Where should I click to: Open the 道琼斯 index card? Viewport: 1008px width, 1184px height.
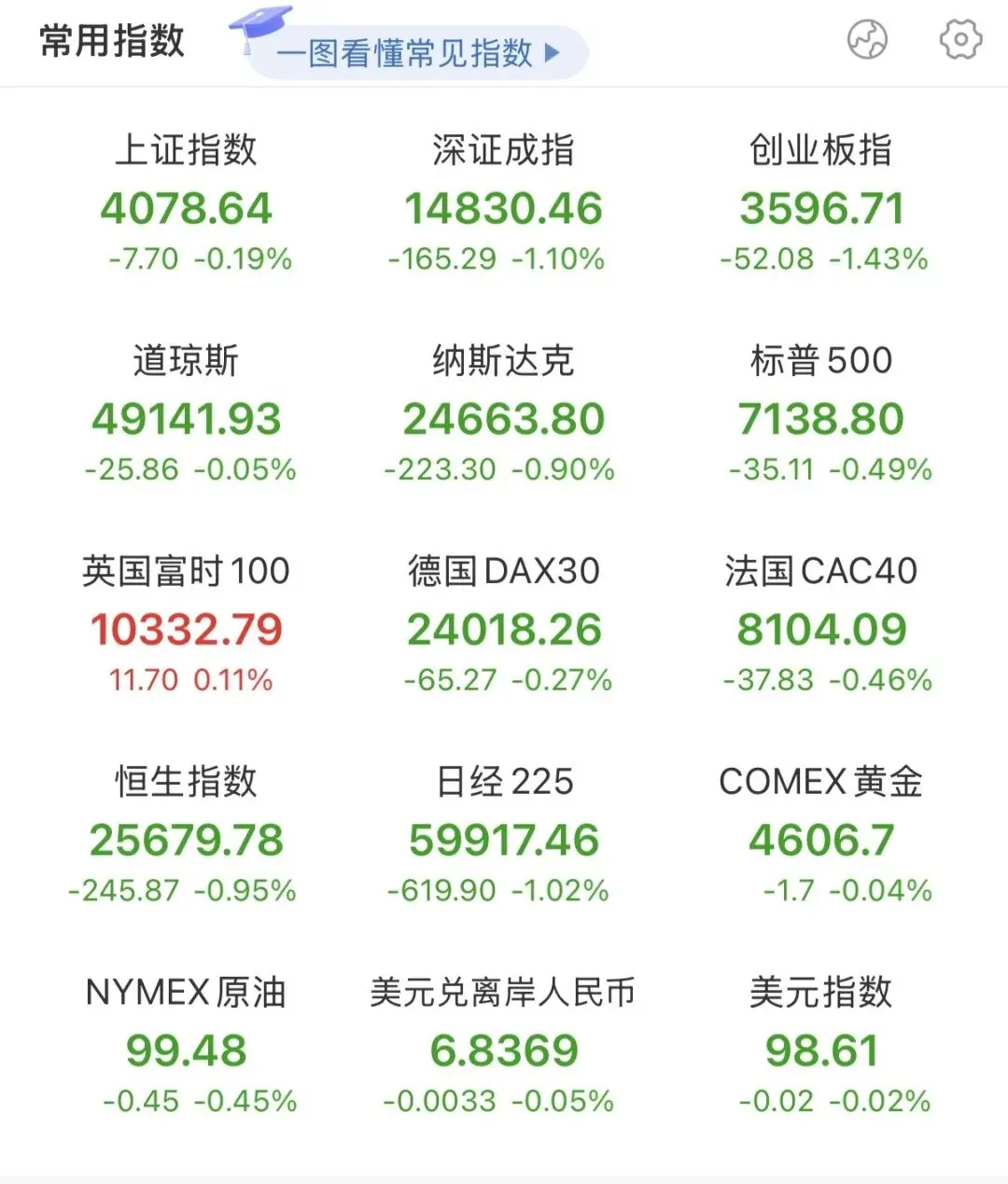[x=187, y=417]
